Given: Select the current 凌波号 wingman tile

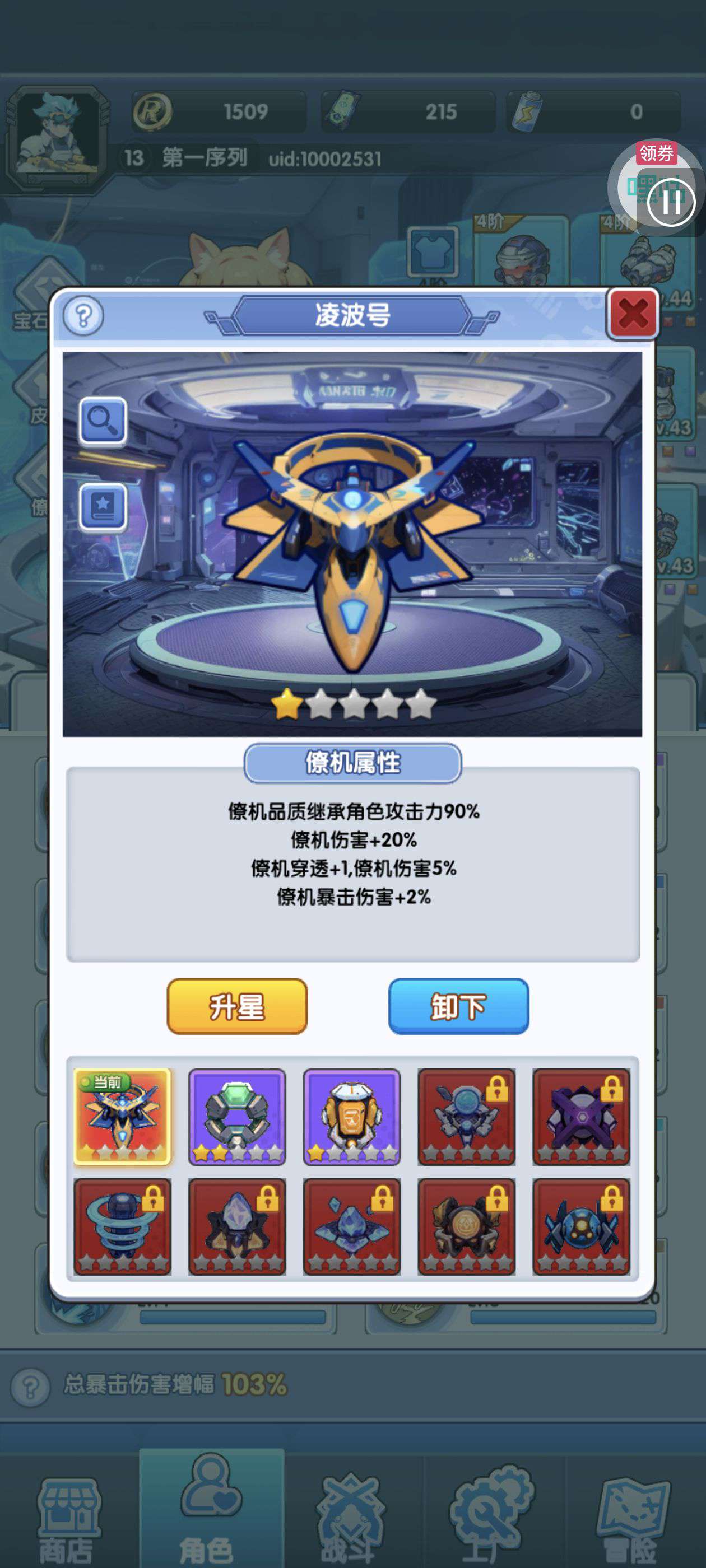Looking at the screenshot, I should click(x=123, y=1117).
